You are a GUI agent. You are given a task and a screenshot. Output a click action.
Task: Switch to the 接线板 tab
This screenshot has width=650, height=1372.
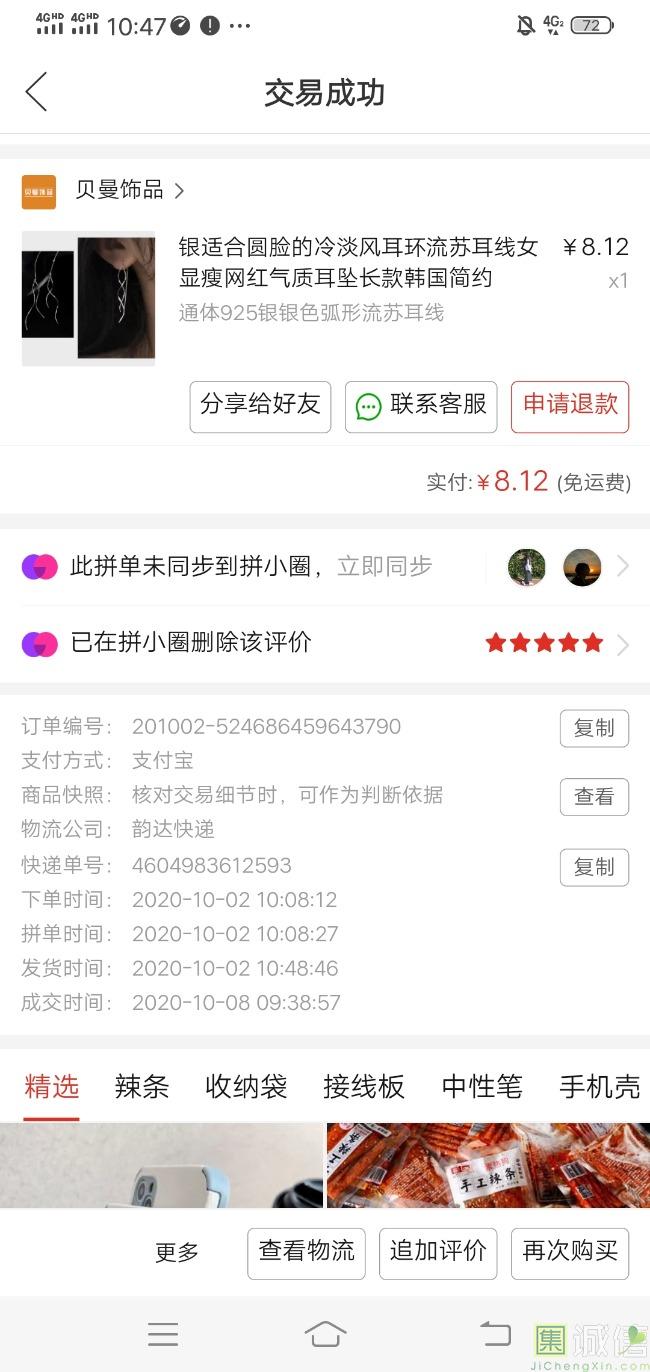pos(364,1087)
